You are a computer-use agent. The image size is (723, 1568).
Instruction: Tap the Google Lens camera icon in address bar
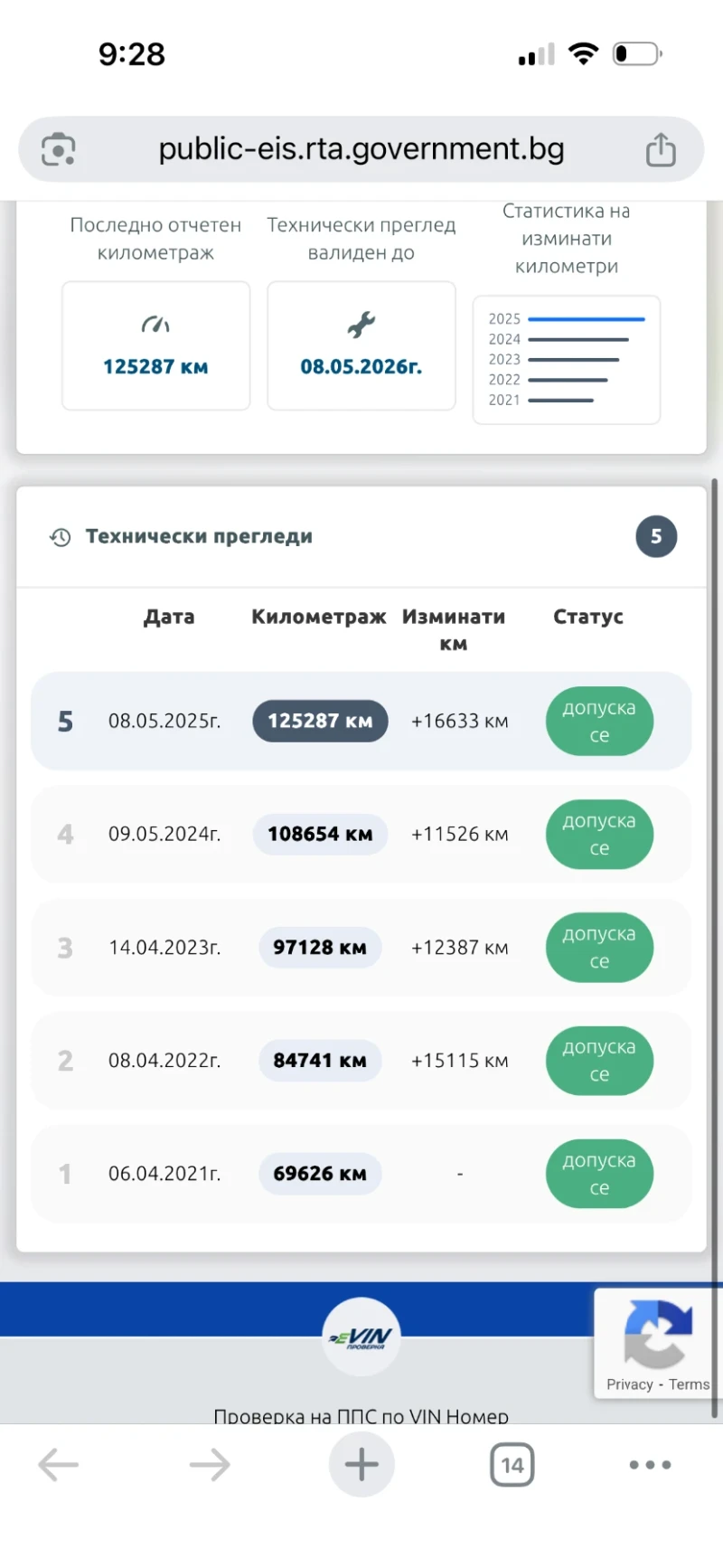(x=57, y=149)
